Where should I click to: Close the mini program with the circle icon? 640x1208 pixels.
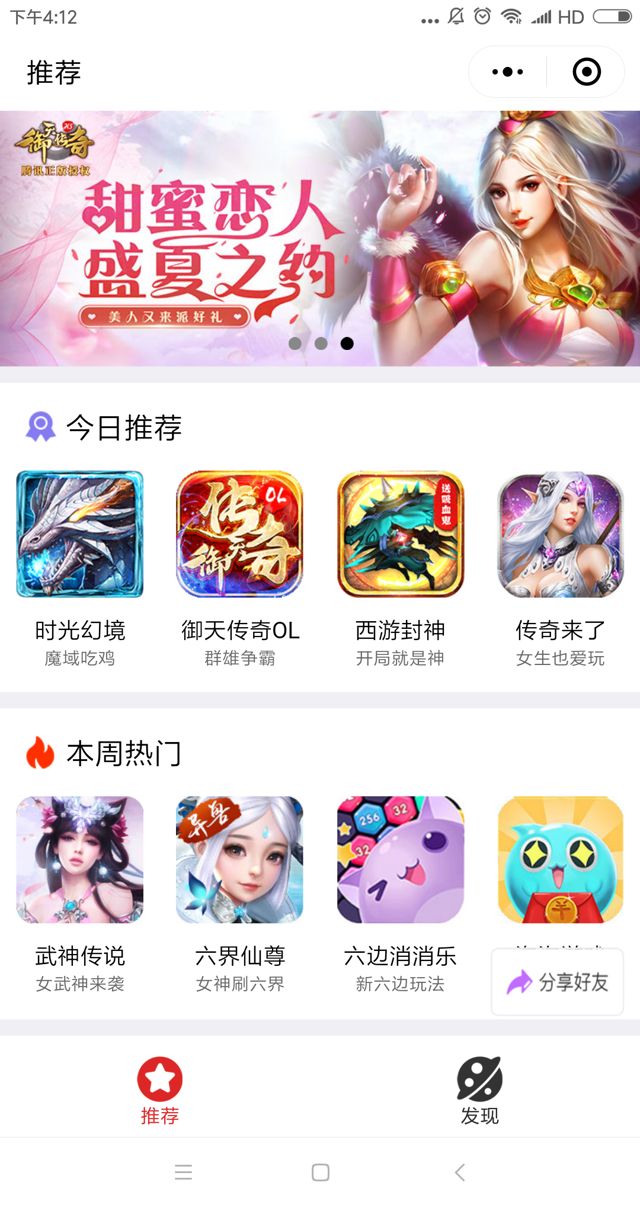point(586,72)
